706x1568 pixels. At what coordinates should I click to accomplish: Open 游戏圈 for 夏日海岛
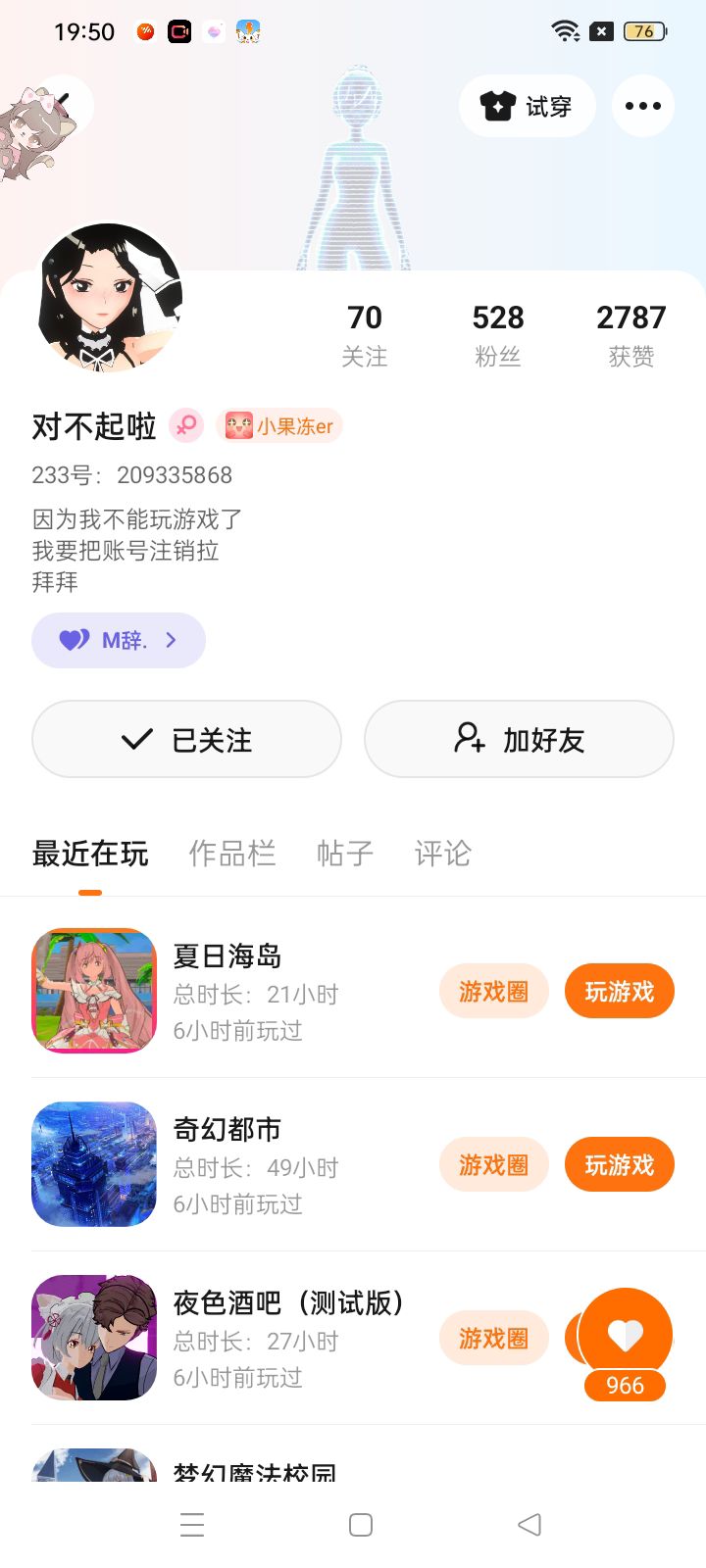(x=493, y=991)
